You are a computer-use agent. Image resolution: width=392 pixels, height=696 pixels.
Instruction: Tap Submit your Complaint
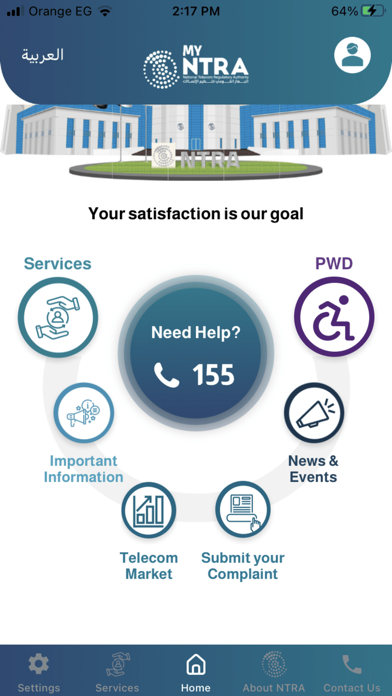[x=243, y=510]
